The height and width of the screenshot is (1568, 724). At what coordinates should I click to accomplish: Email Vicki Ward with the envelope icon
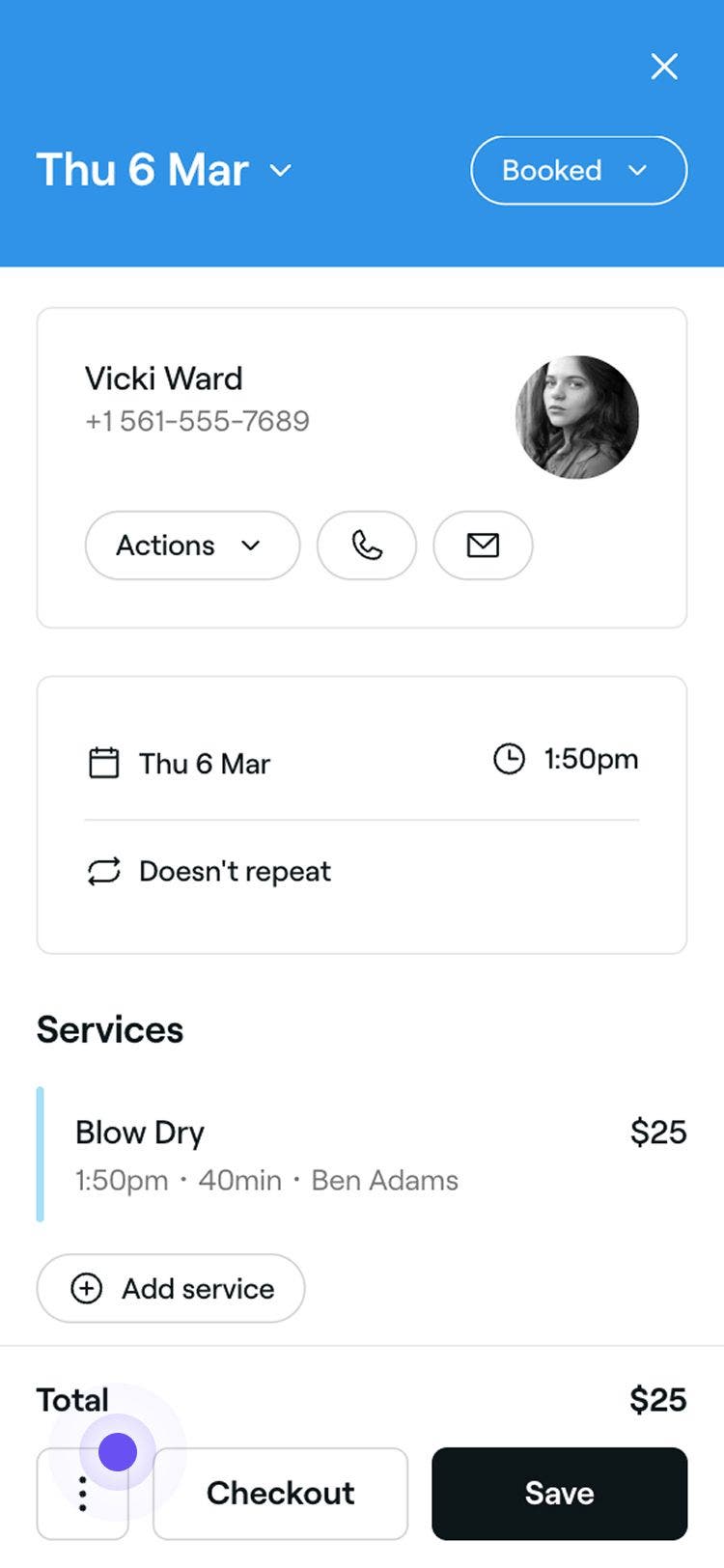tap(483, 546)
